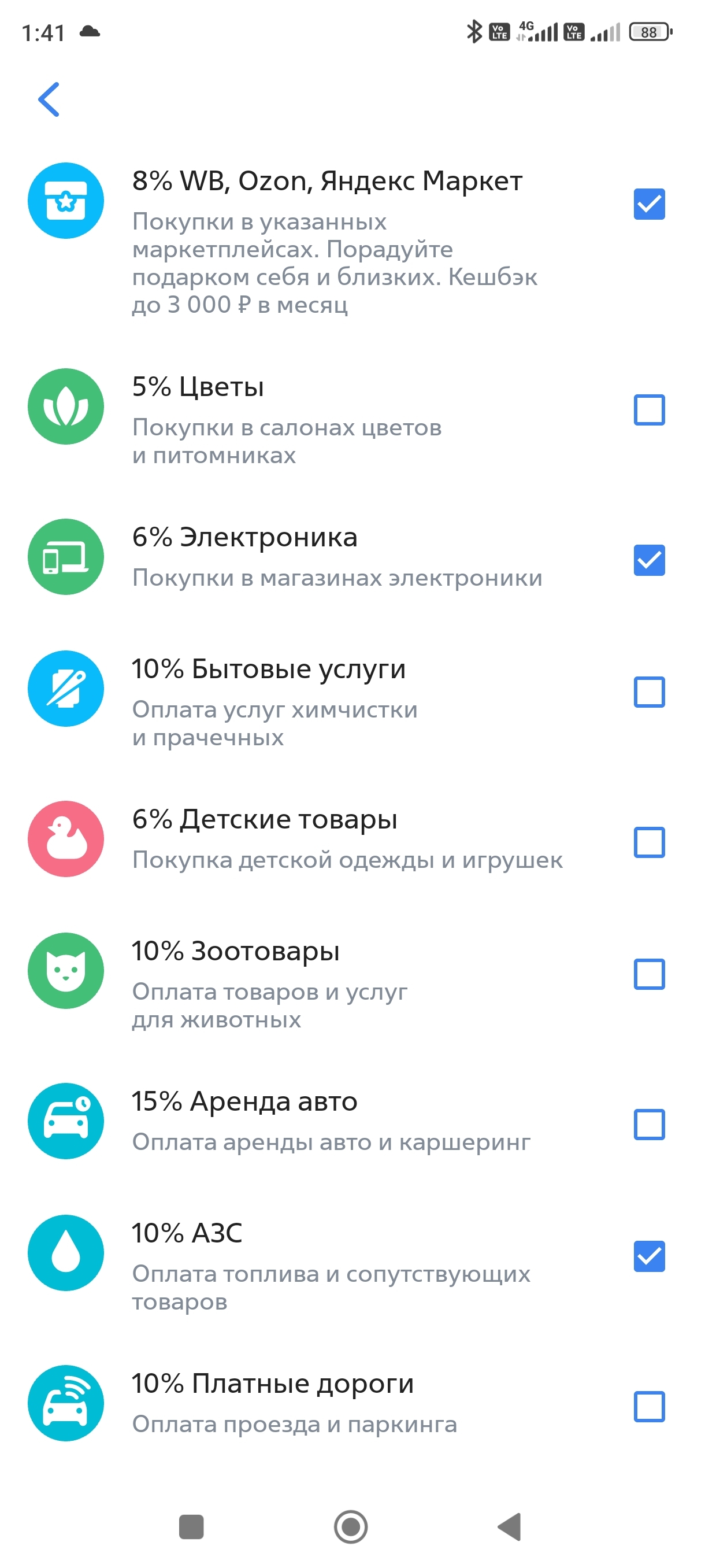Go back using the blue arrow
This screenshot has width=705, height=1568.
[x=49, y=99]
